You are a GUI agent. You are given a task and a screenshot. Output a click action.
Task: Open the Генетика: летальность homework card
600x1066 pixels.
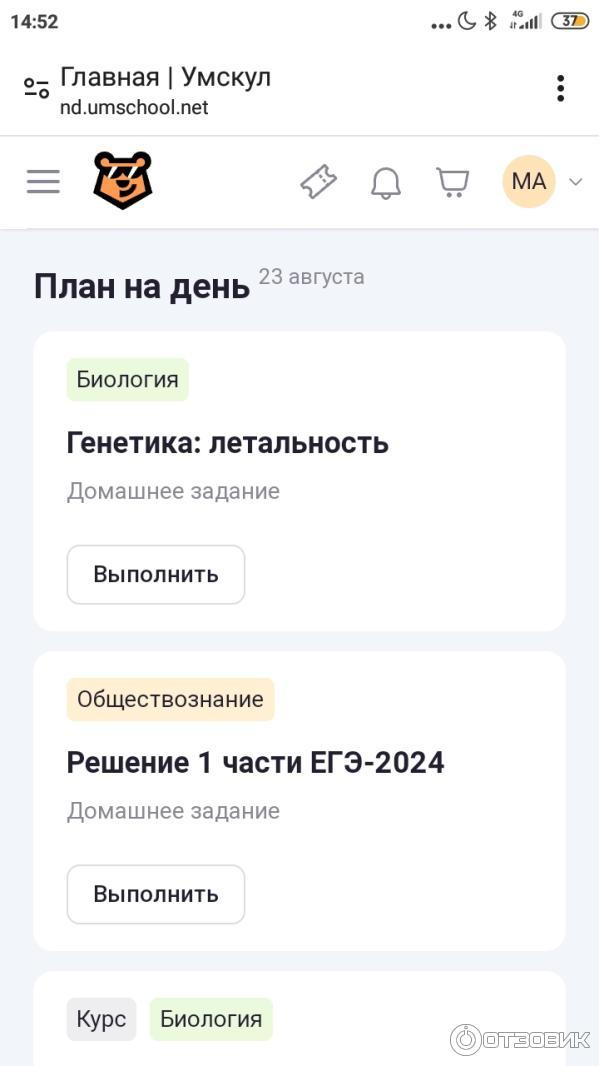pyautogui.click(x=228, y=443)
